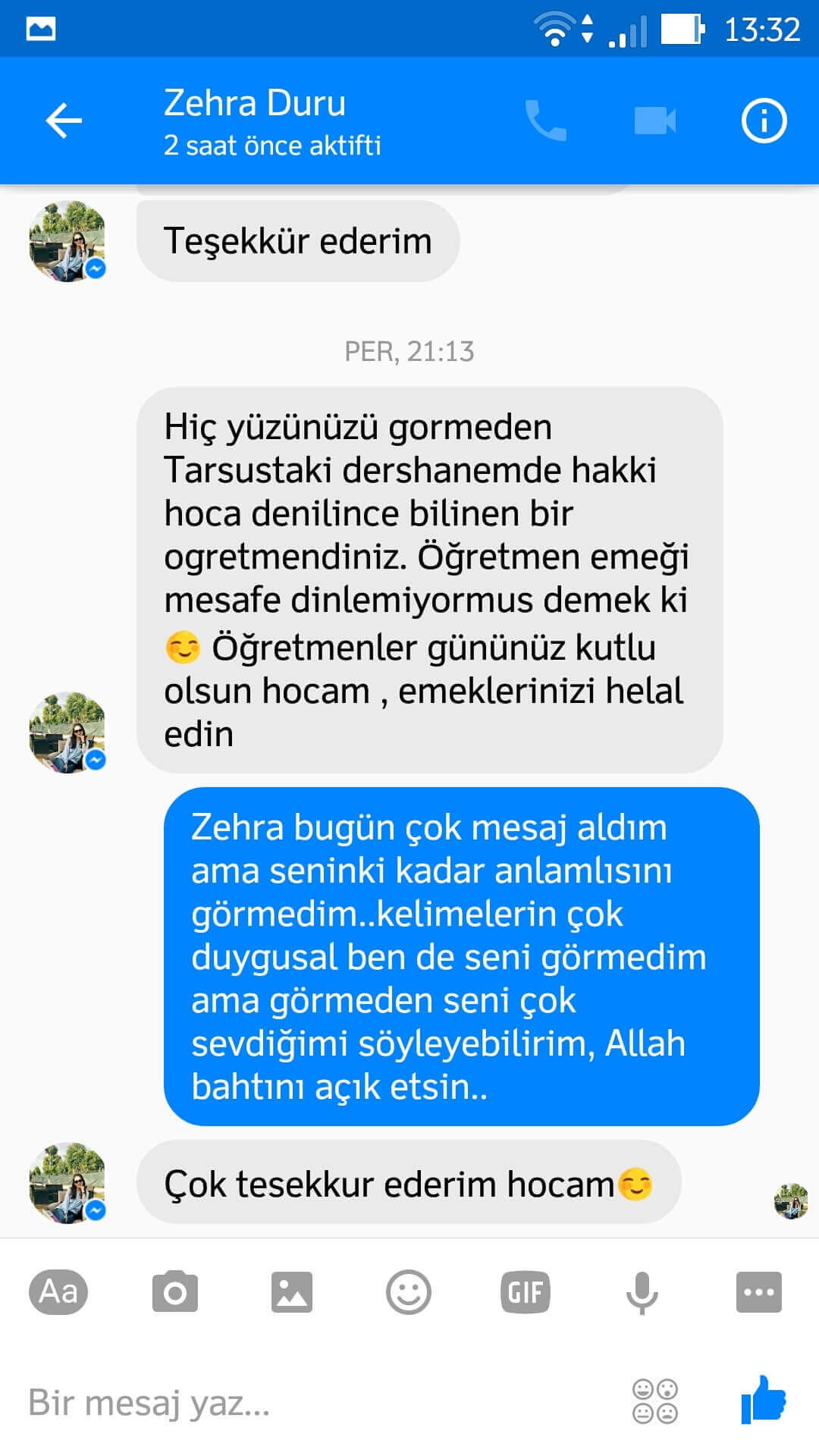Tap the Aa text keyboard button
This screenshot has width=819, height=1456.
(58, 1291)
